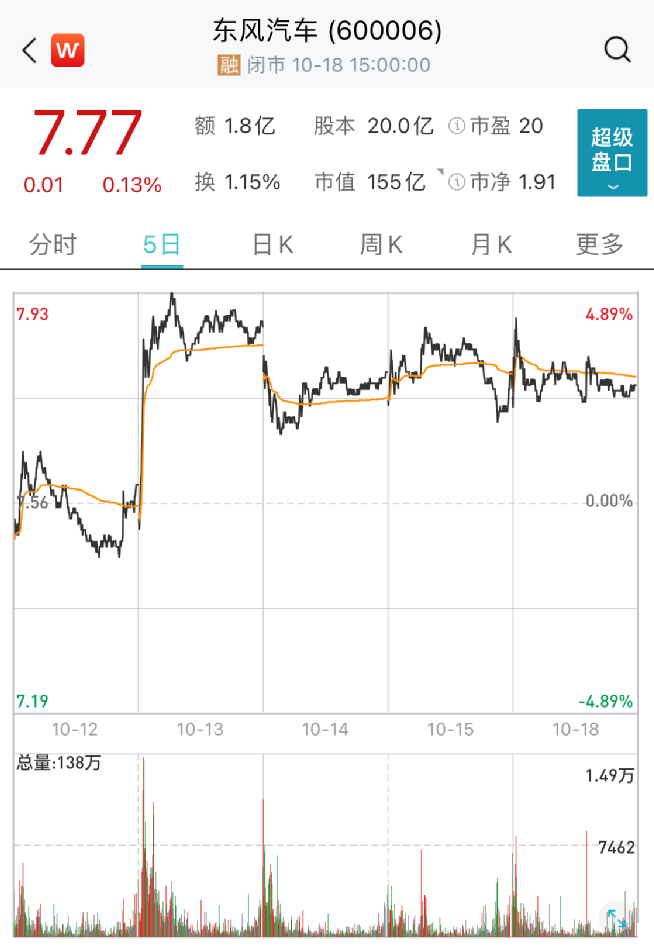Tap the info icon beside 市净
Image resolution: width=654 pixels, height=952 pixels.
click(x=457, y=182)
